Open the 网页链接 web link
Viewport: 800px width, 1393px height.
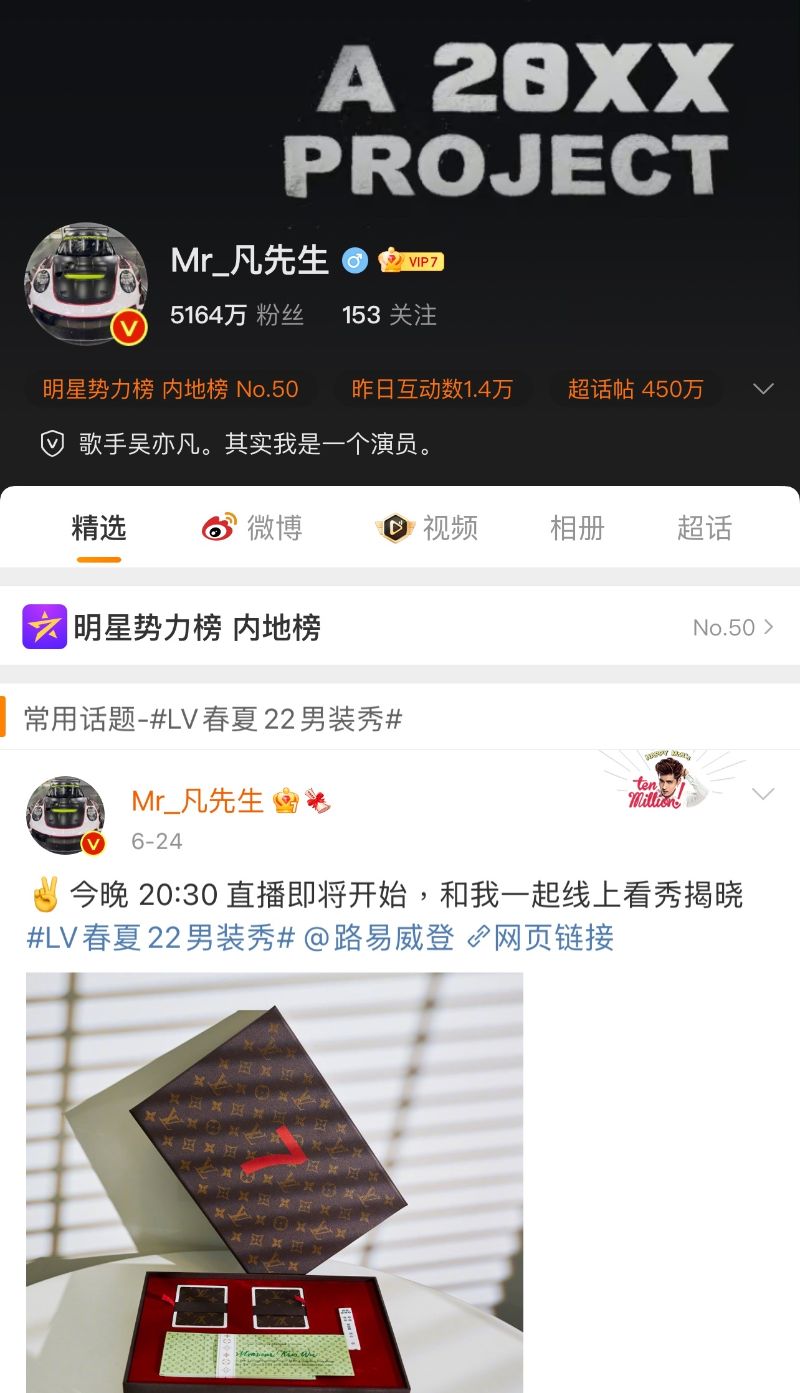tap(541, 938)
